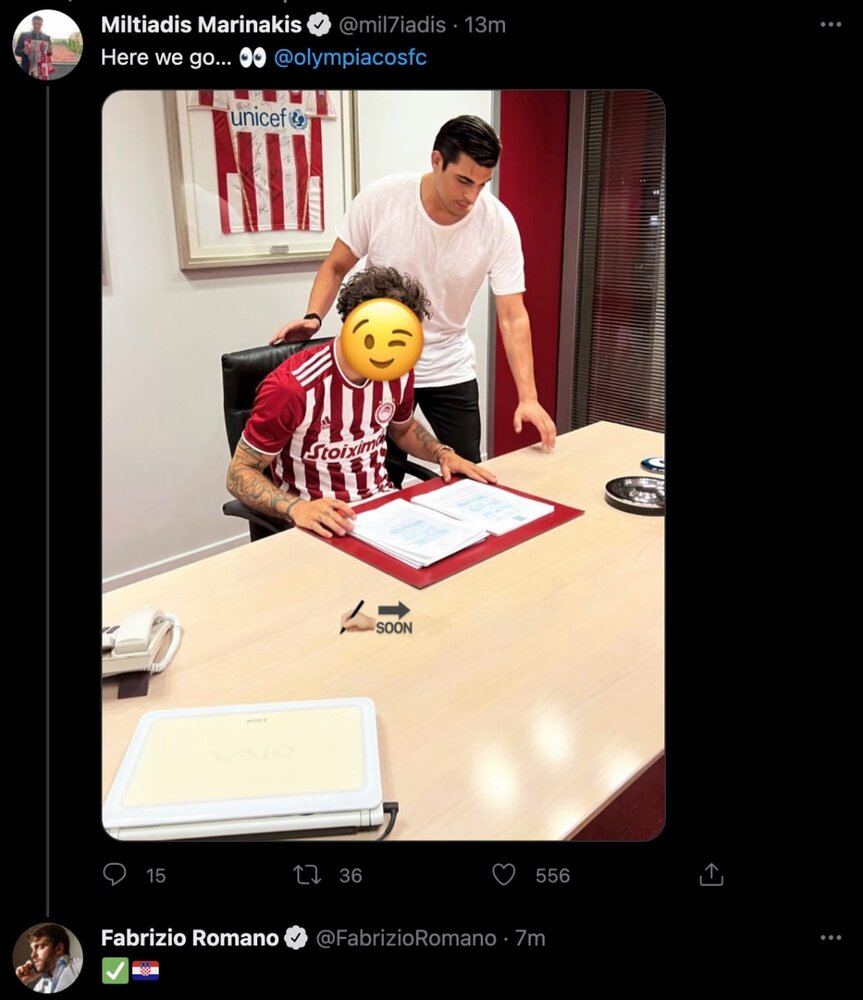863x1000 pixels.
Task: Open overflow menu on Fabrizio Romano's reply
Action: click(830, 938)
